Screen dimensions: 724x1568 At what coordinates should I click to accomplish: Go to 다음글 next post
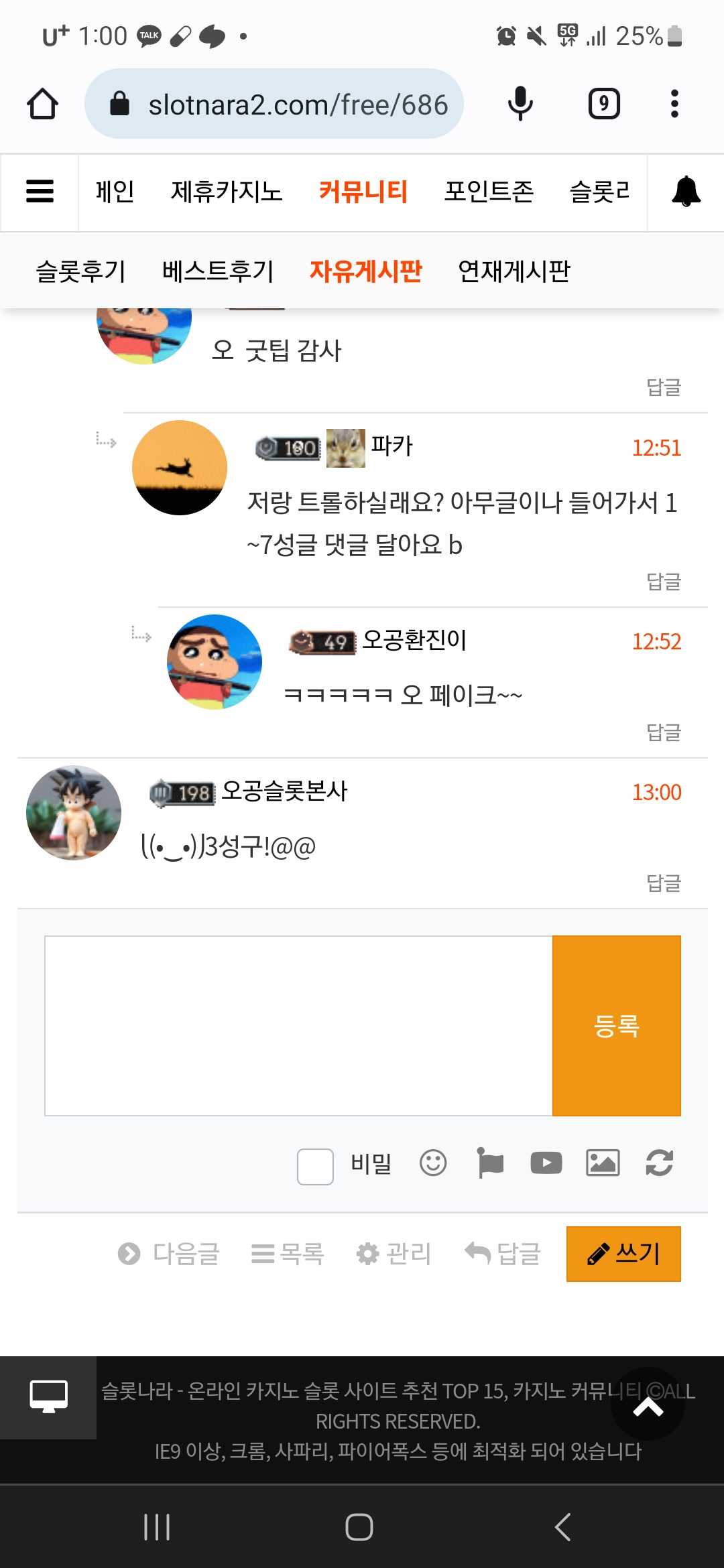(x=169, y=1254)
